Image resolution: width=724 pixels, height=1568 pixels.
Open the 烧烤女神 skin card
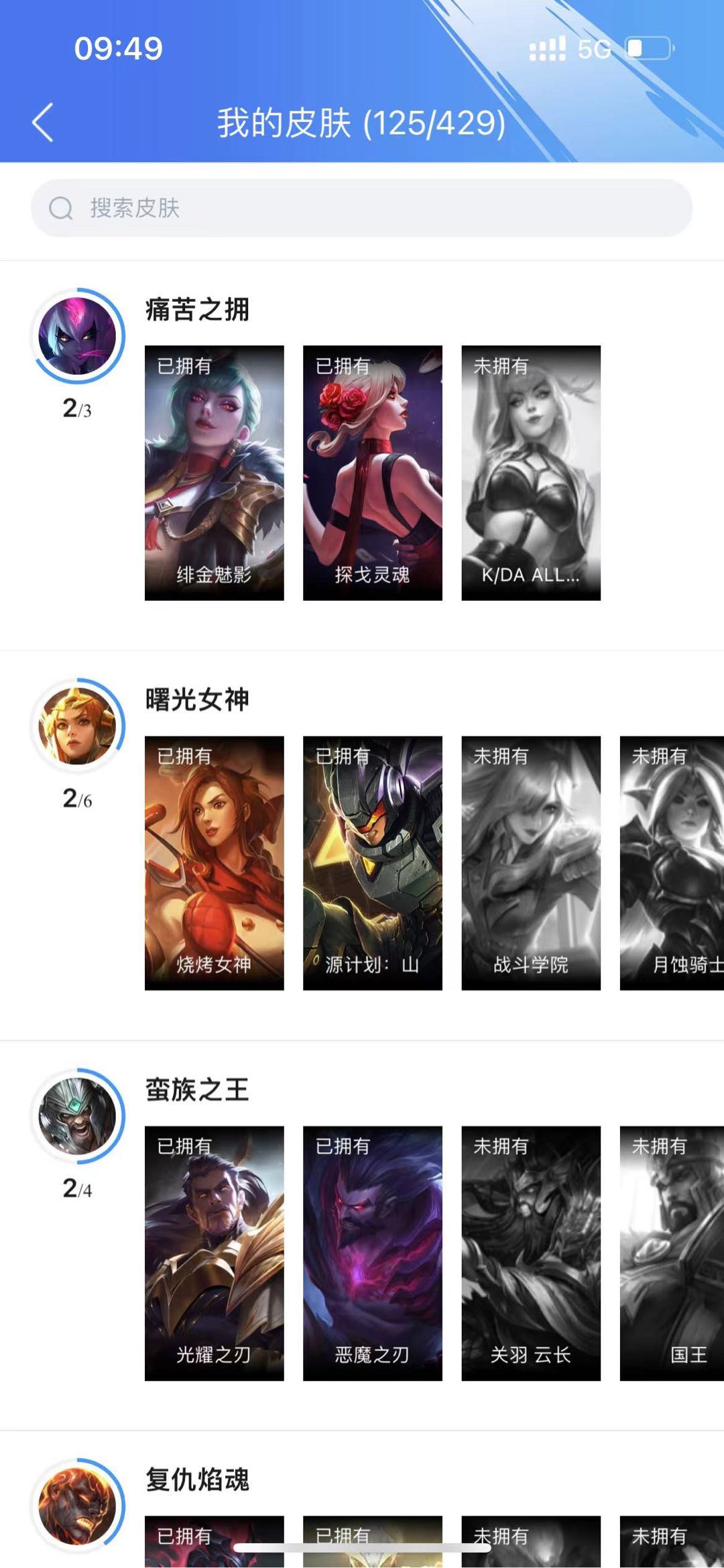[x=215, y=863]
